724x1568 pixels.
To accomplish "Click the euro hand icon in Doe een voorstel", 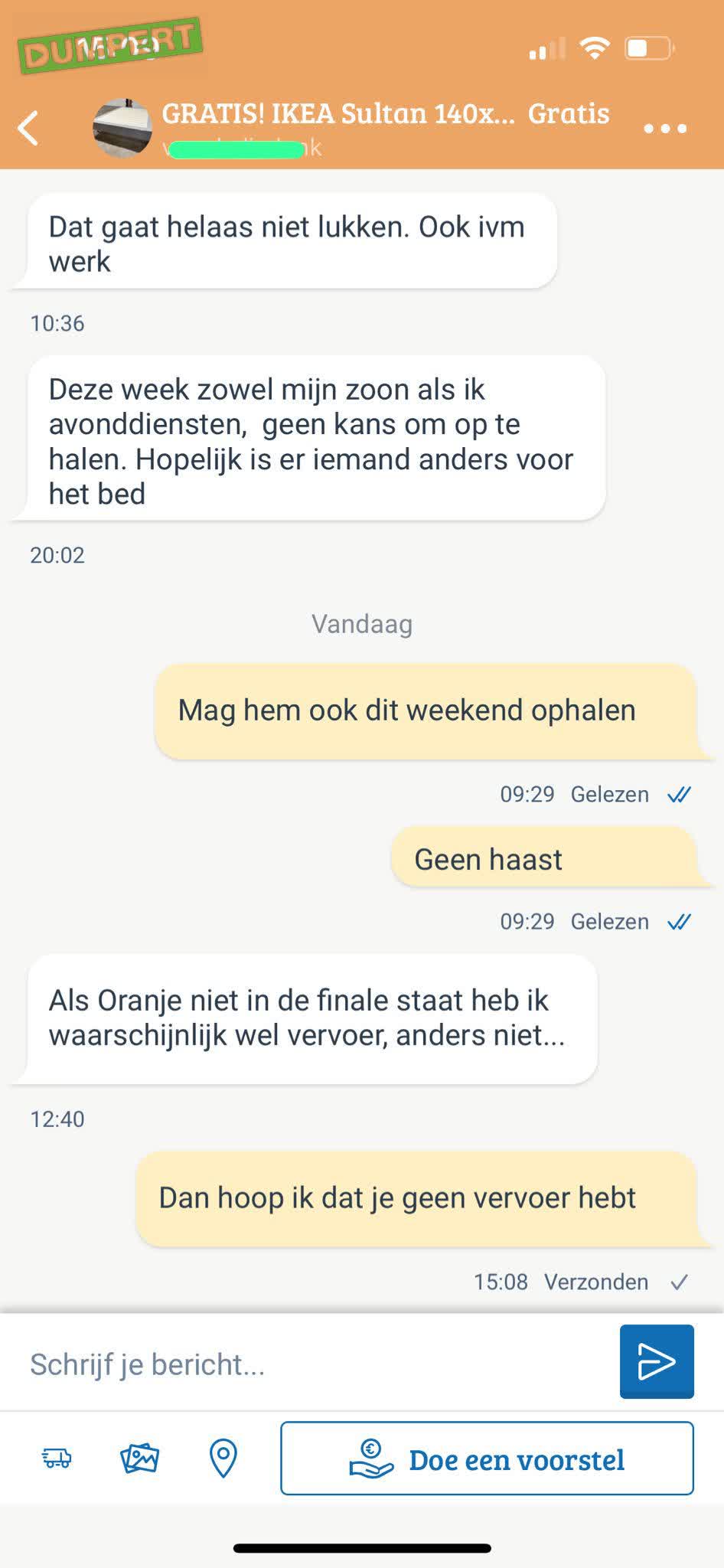I will [x=369, y=1459].
